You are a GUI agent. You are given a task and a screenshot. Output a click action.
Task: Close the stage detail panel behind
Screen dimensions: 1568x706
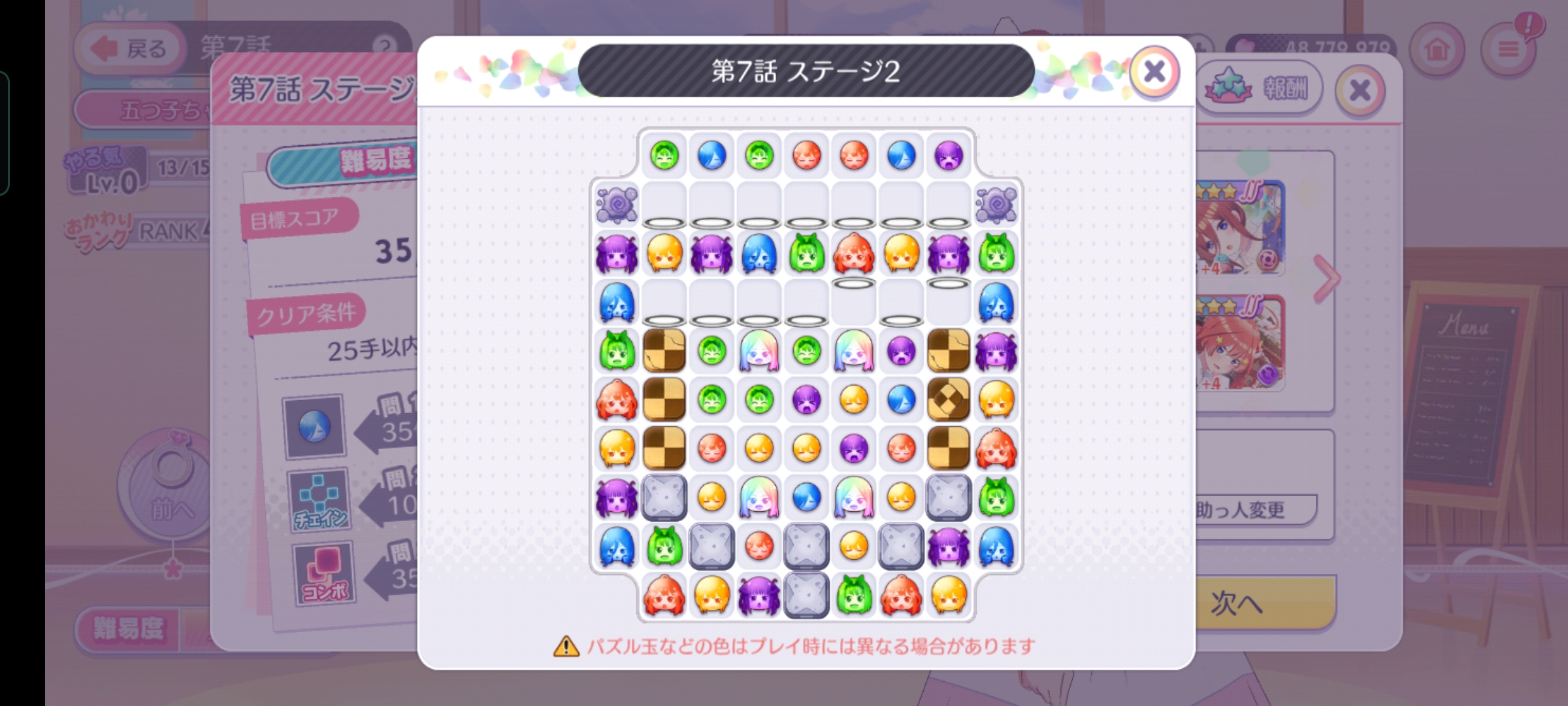tap(1360, 91)
